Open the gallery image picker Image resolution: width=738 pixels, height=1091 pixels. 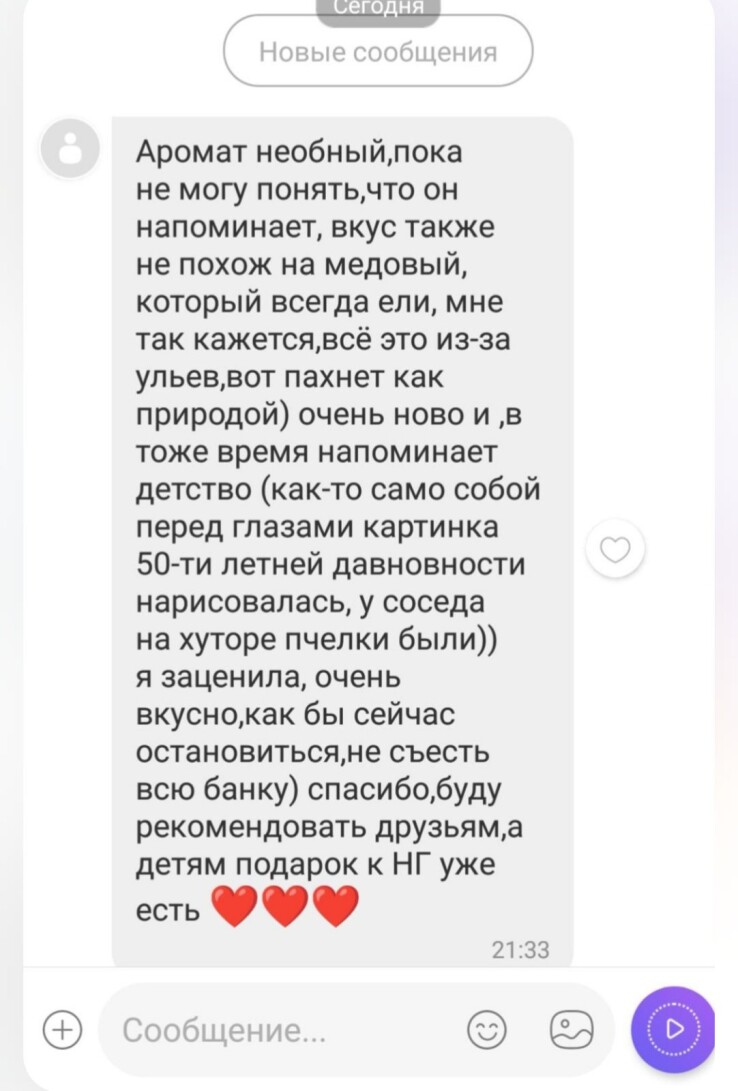[x=572, y=1029]
